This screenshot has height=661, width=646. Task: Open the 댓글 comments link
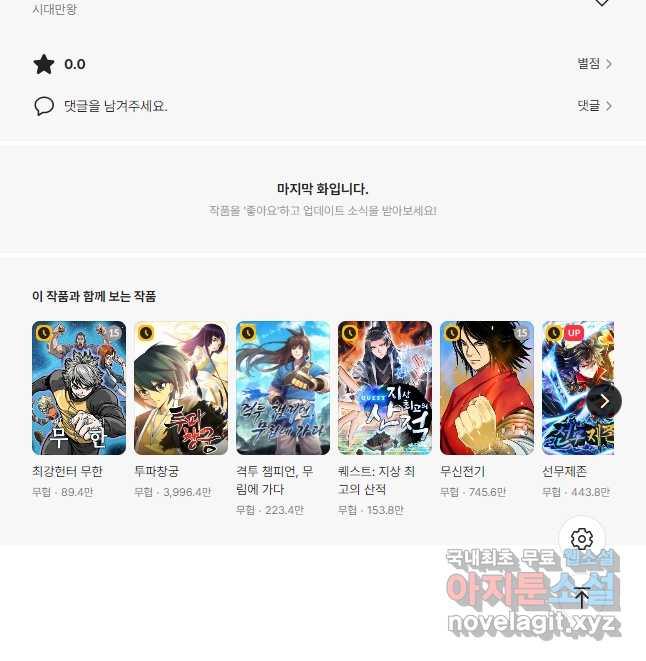coord(594,105)
